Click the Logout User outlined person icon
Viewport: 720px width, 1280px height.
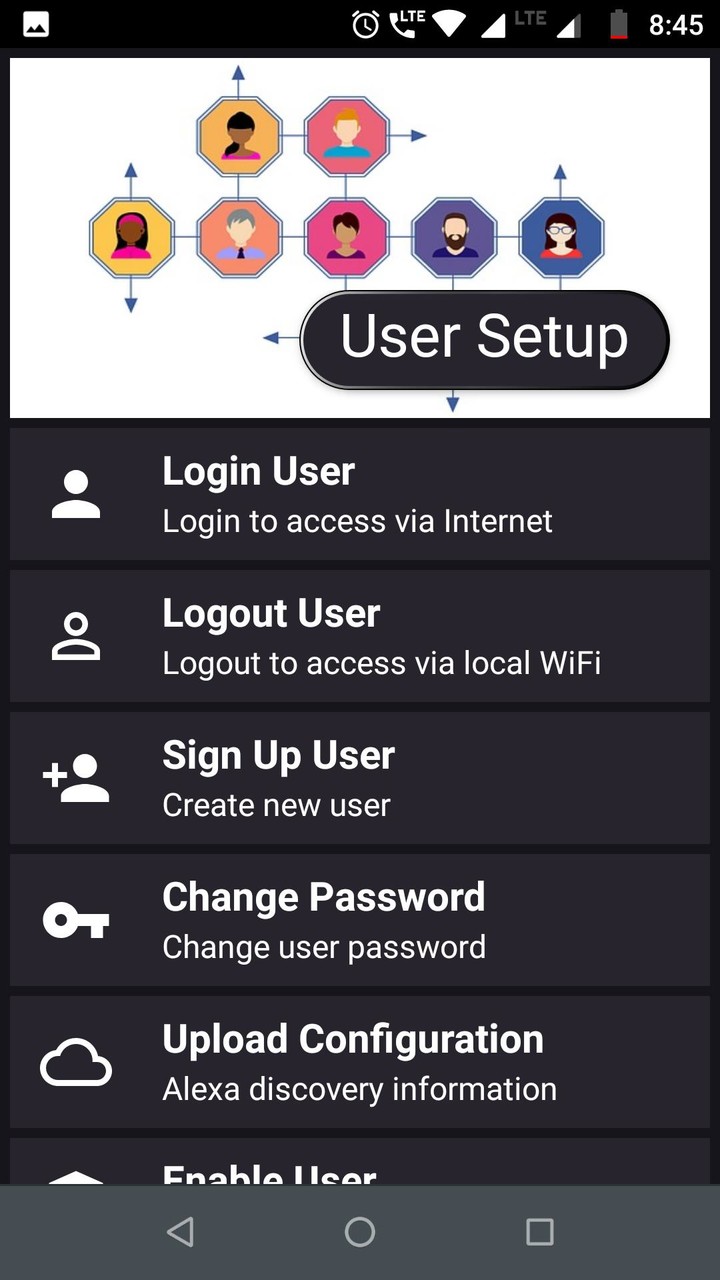click(76, 636)
